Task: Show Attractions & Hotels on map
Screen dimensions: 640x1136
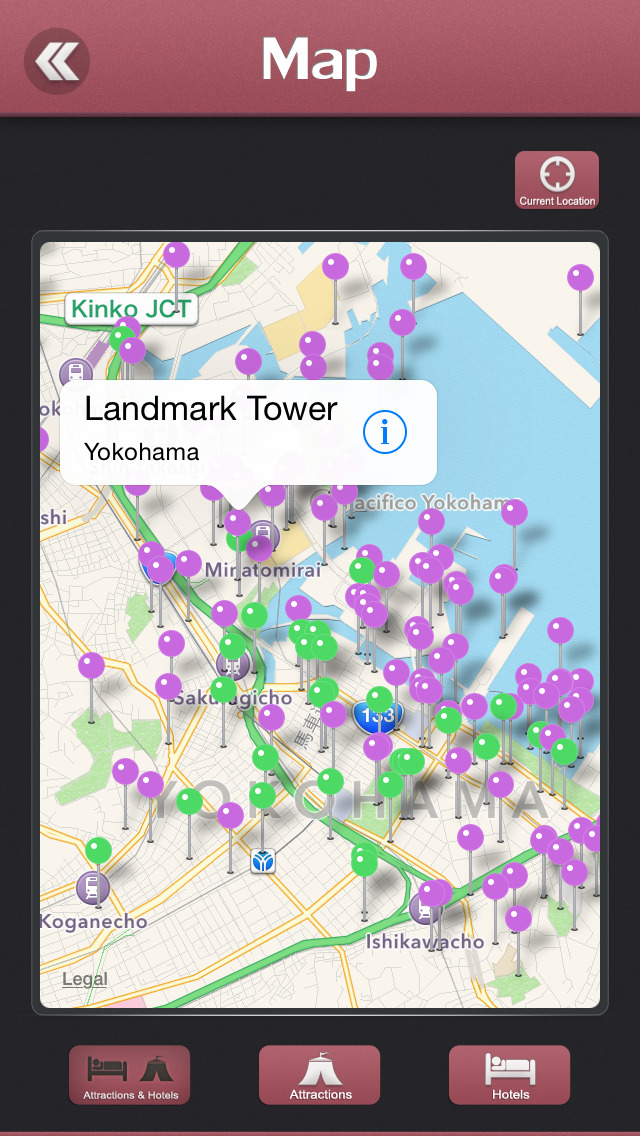Action: 130,1075
